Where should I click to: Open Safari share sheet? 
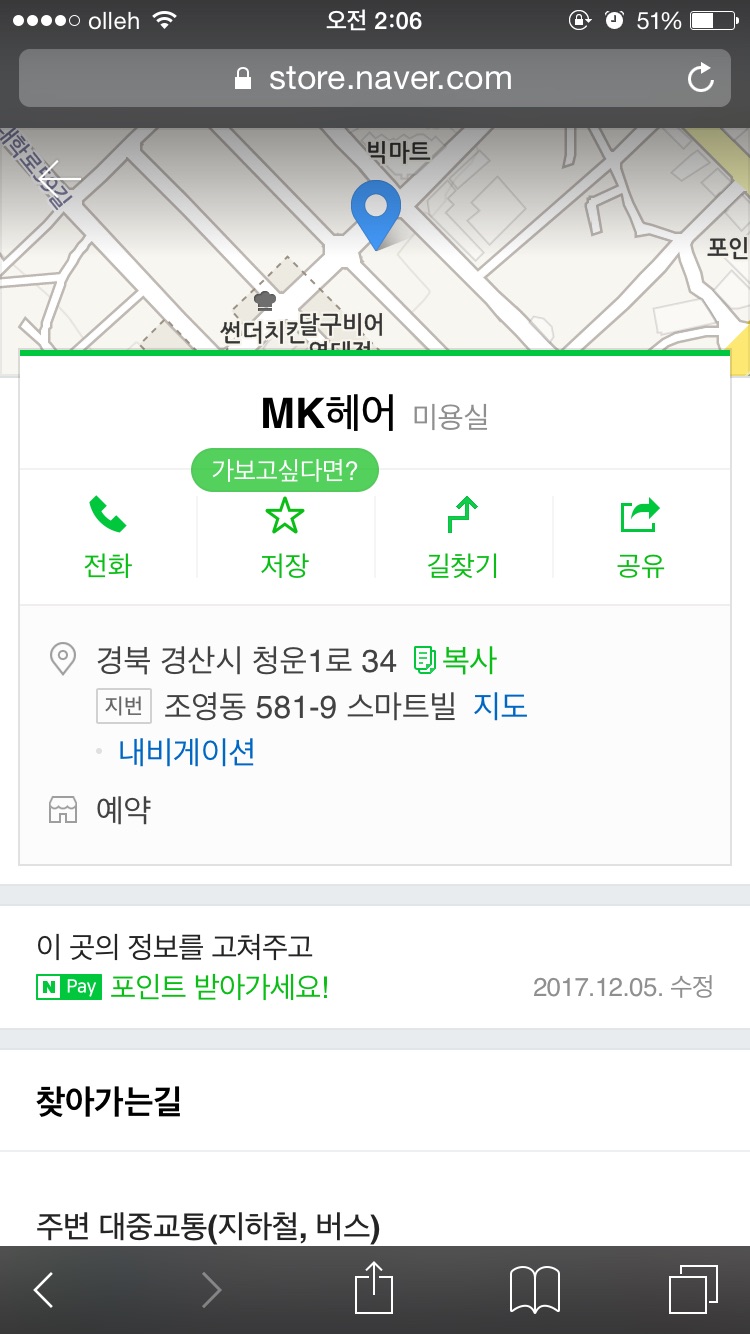tap(375, 1288)
